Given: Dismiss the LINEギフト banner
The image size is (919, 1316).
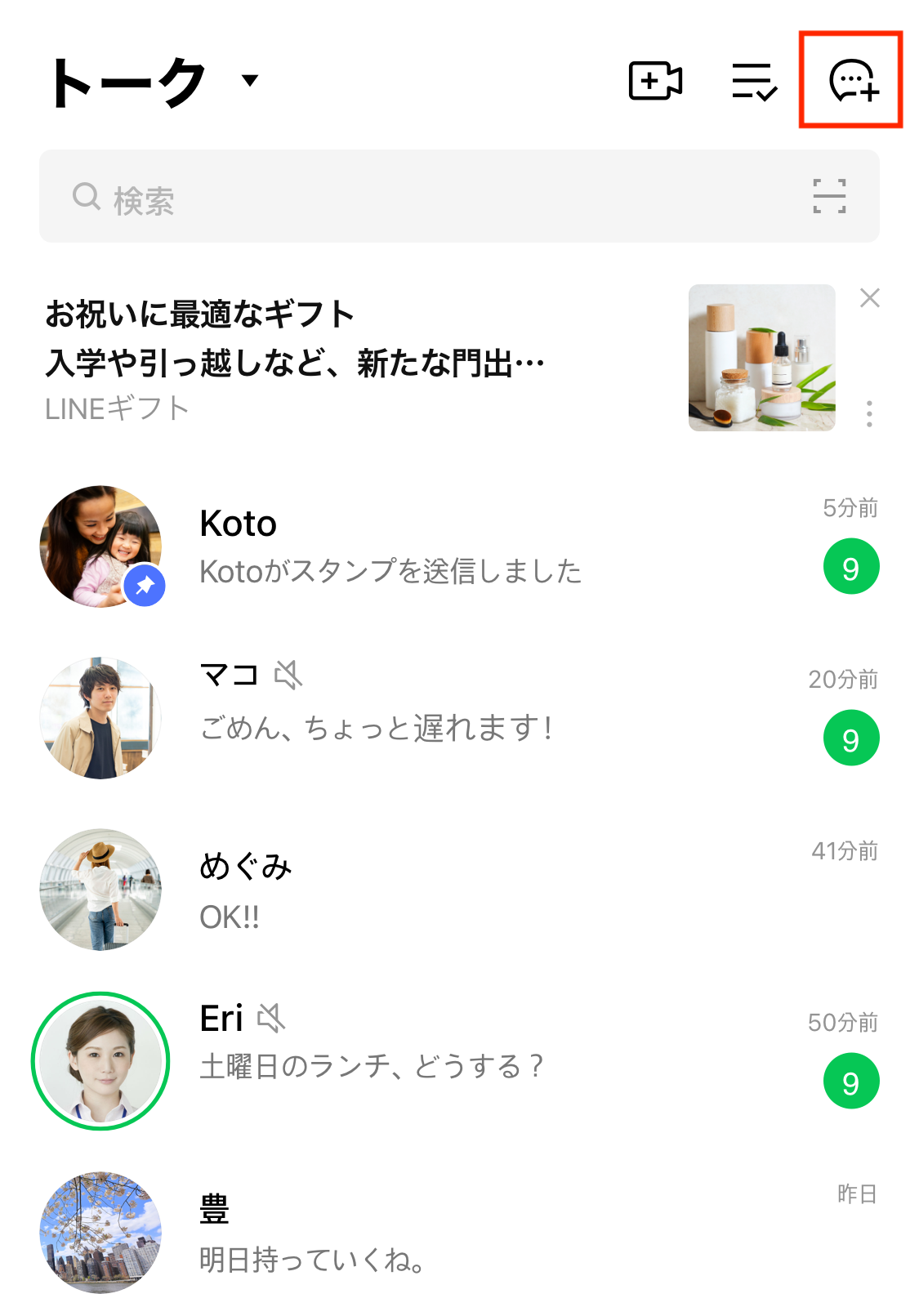Looking at the screenshot, I should [x=870, y=298].
